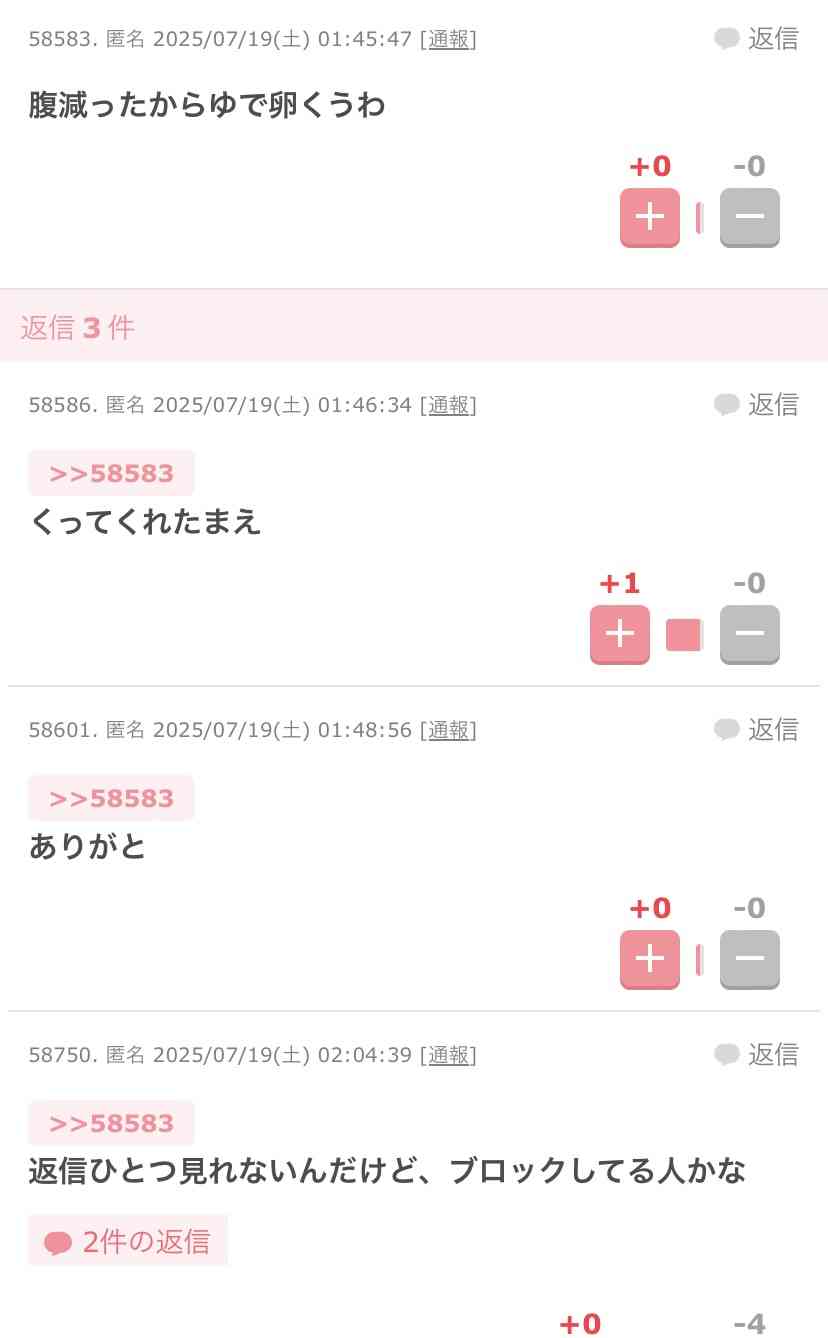Reply to comment 58586
828x1338 pixels.
coord(756,404)
